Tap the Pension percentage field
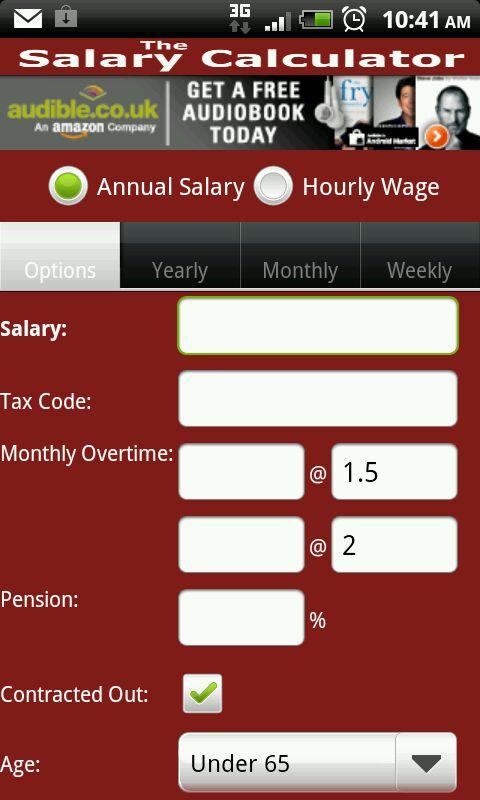This screenshot has width=480, height=800. pos(241,618)
